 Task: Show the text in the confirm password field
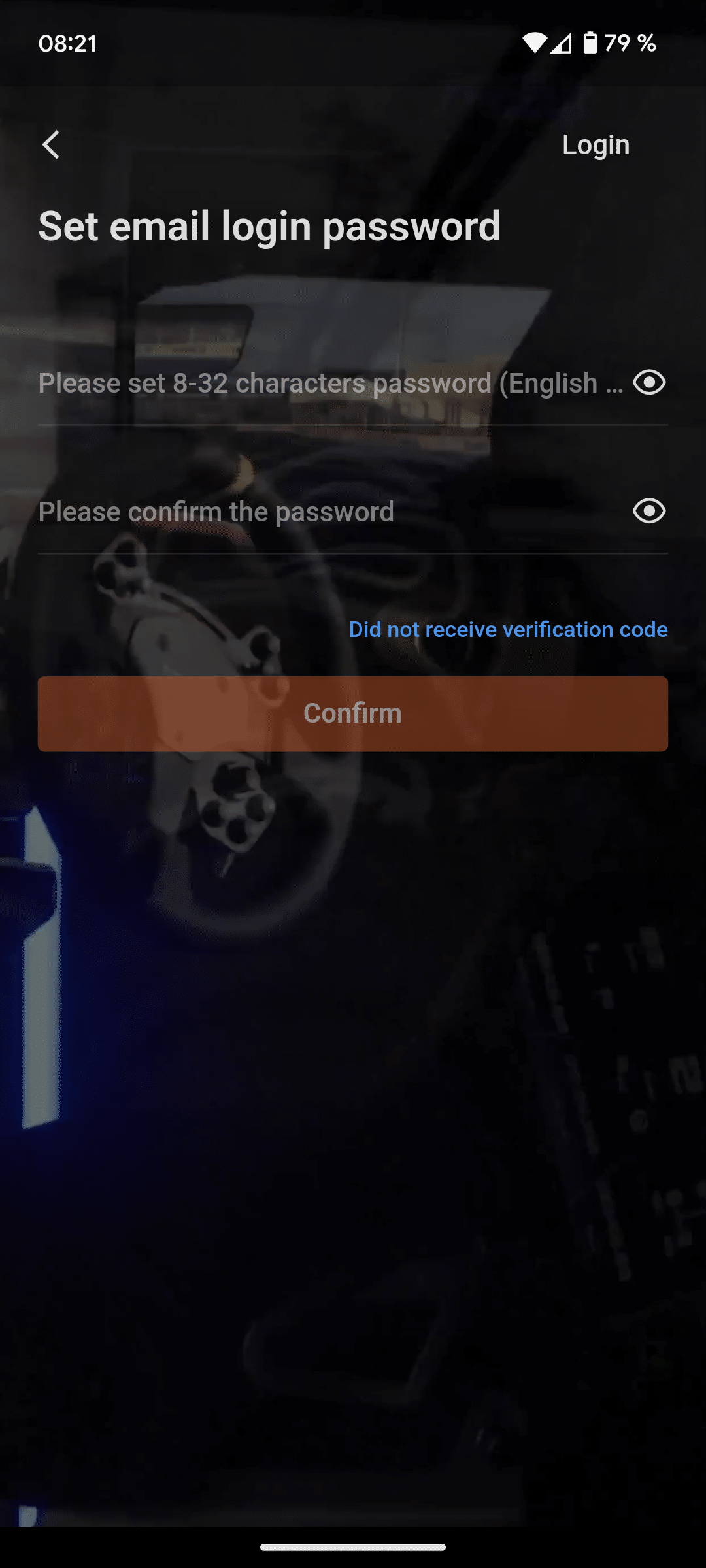(x=649, y=512)
